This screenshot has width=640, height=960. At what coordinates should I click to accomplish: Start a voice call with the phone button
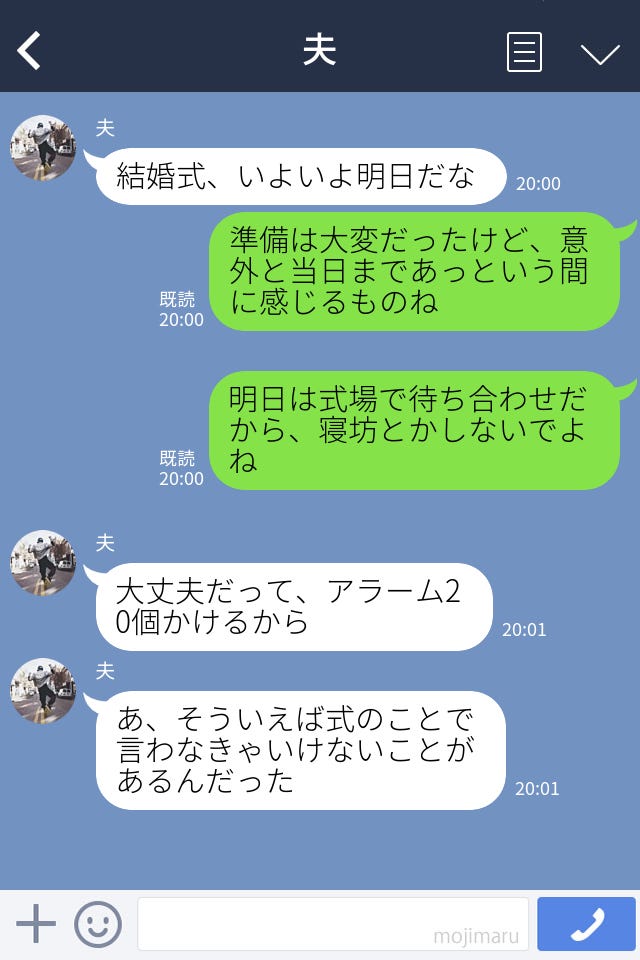pos(586,924)
